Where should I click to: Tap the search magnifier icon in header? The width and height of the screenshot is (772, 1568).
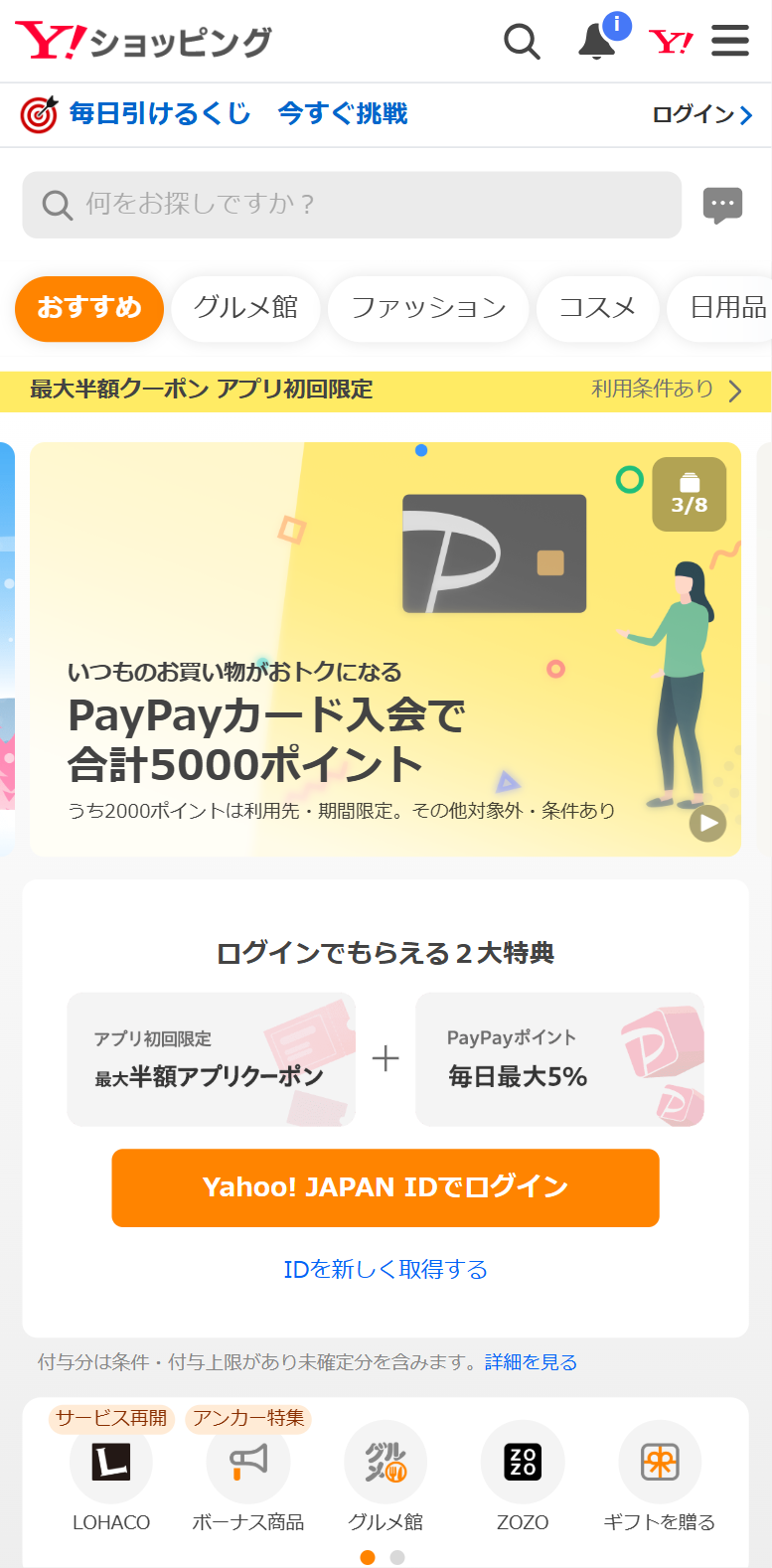[522, 42]
